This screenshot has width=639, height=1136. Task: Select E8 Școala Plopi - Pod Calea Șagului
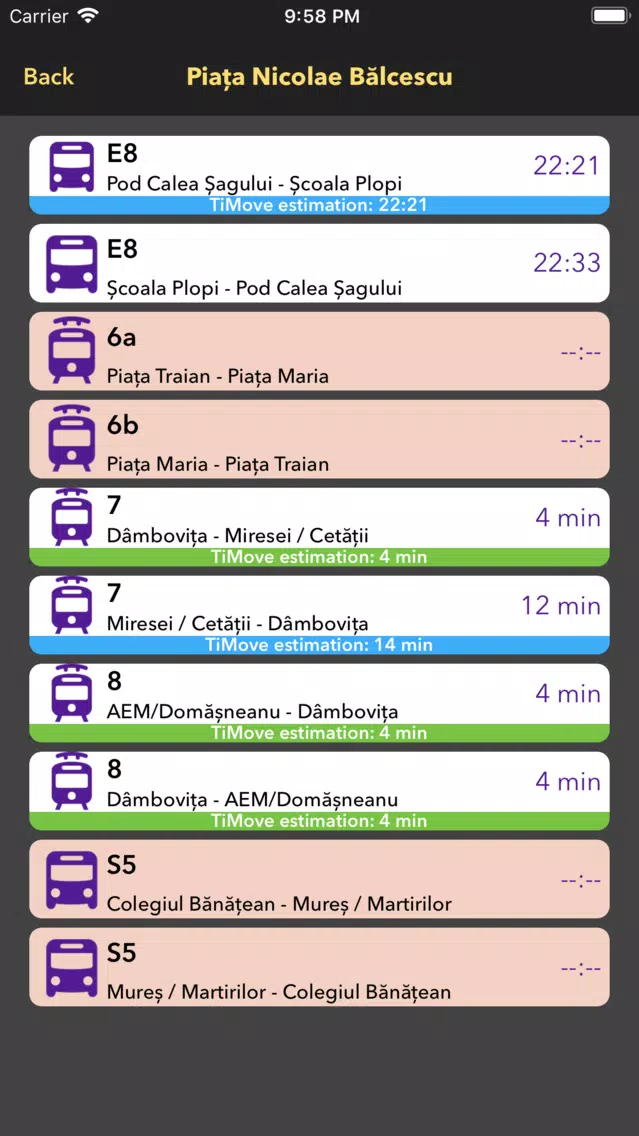319,263
